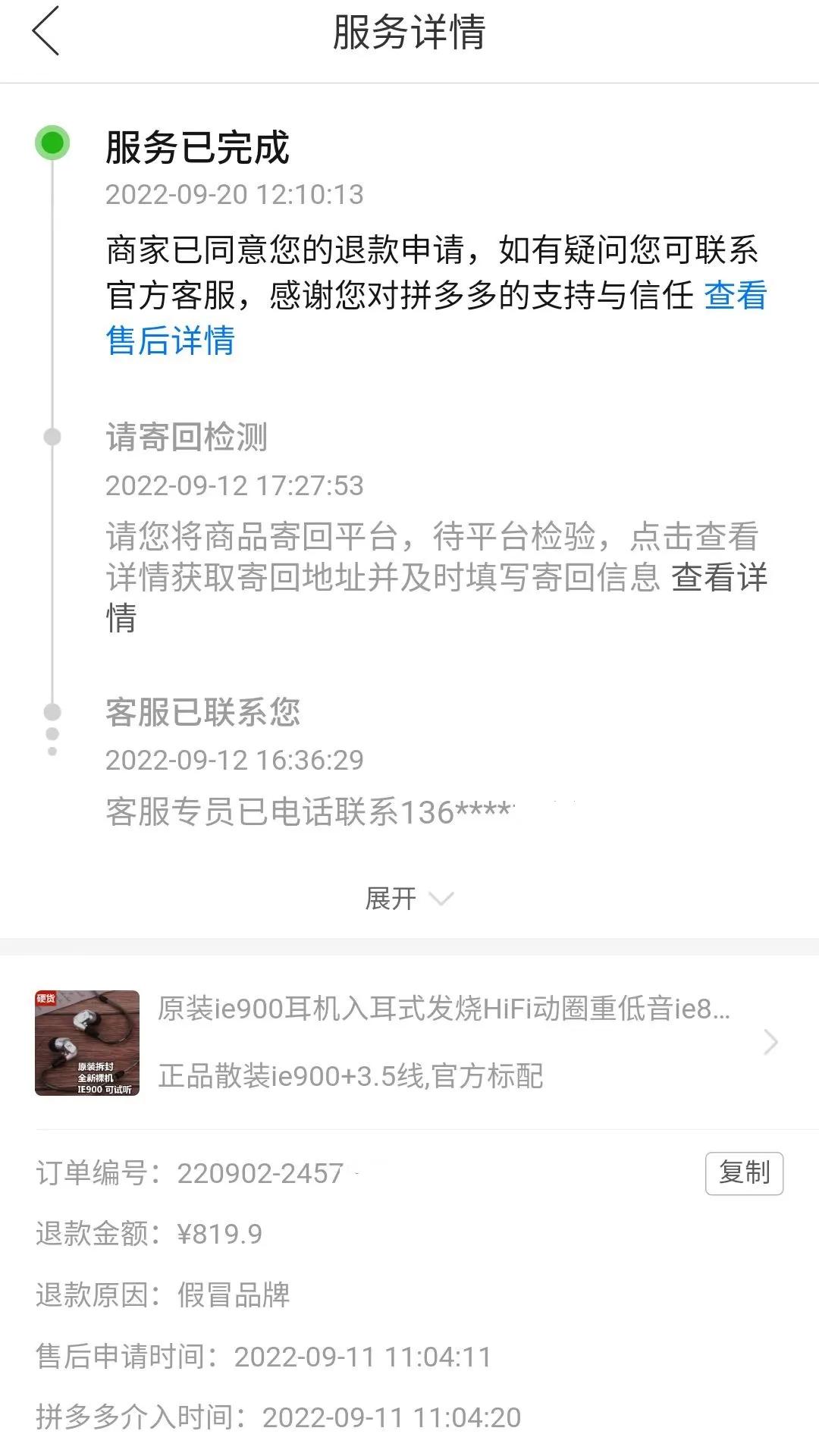Image resolution: width=819 pixels, height=1456 pixels.
Task: Tap the green completed status dot
Action: [51, 144]
